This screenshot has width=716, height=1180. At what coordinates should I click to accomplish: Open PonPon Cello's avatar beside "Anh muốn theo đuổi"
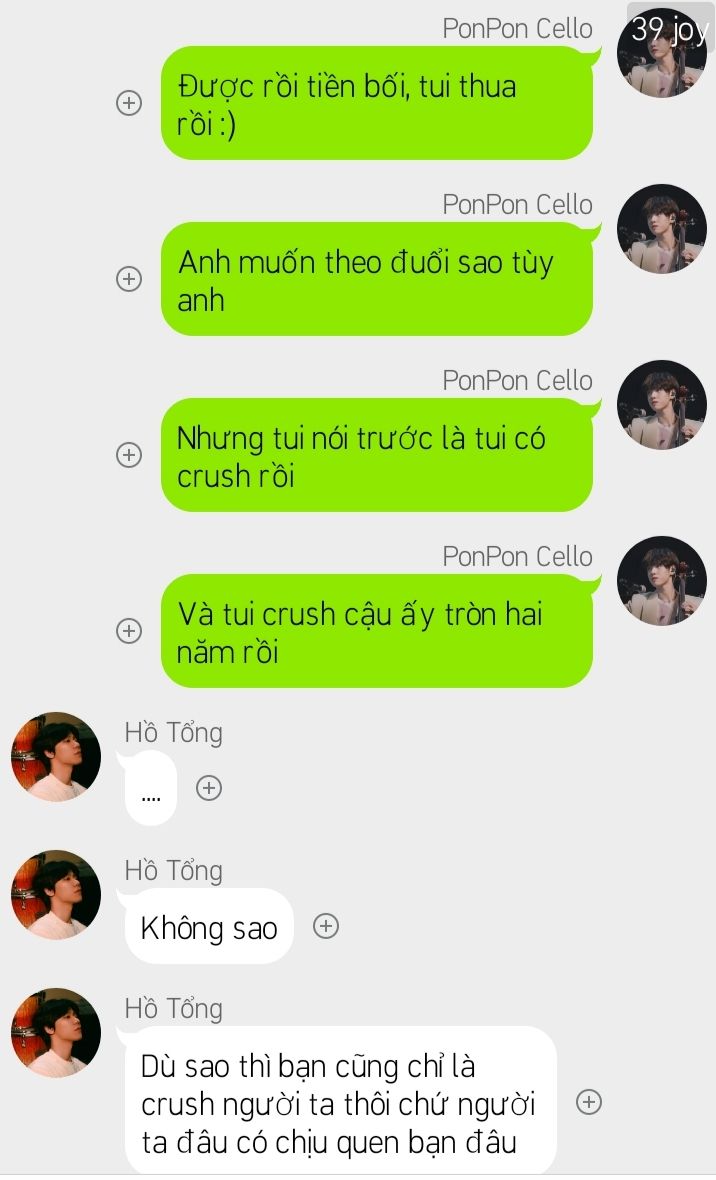point(662,229)
